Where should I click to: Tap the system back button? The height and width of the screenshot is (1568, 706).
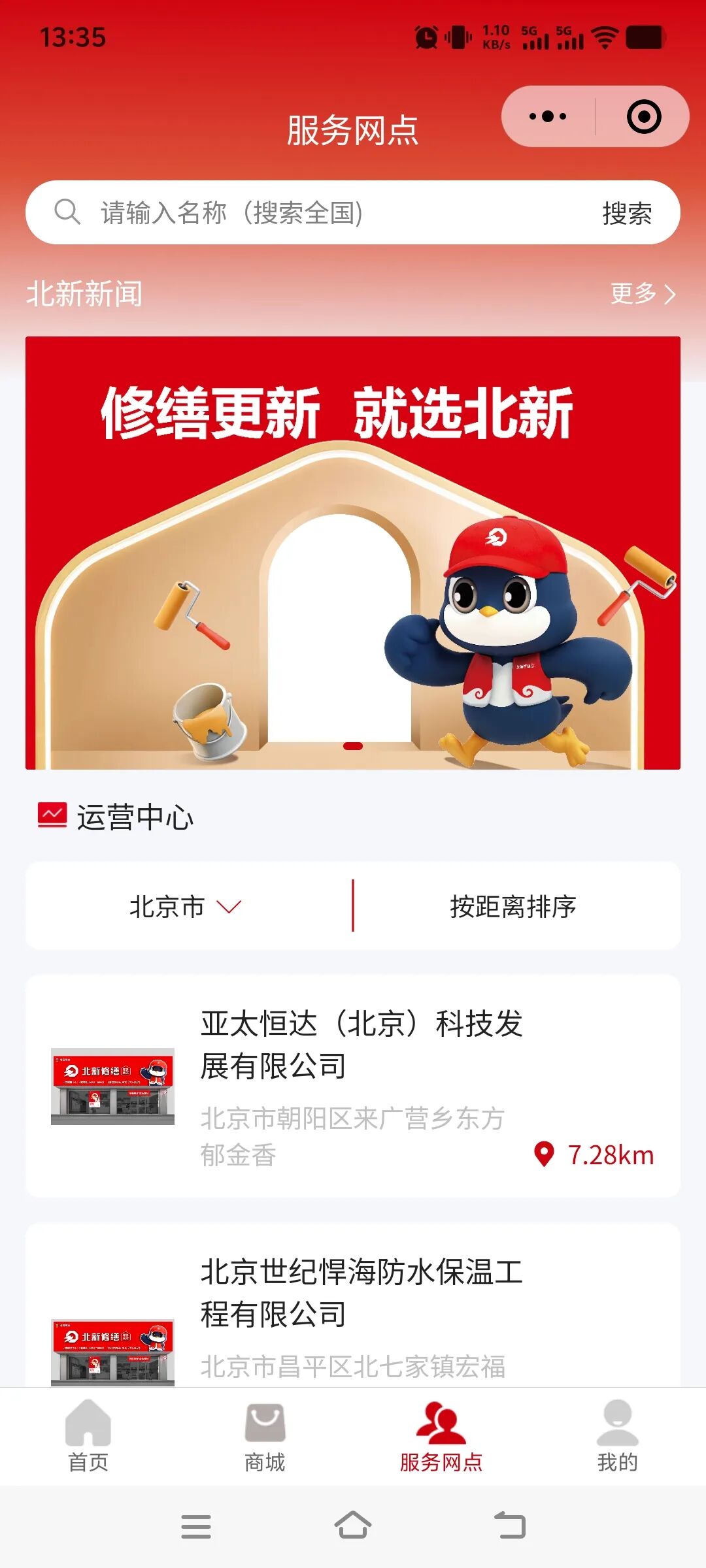(510, 1526)
